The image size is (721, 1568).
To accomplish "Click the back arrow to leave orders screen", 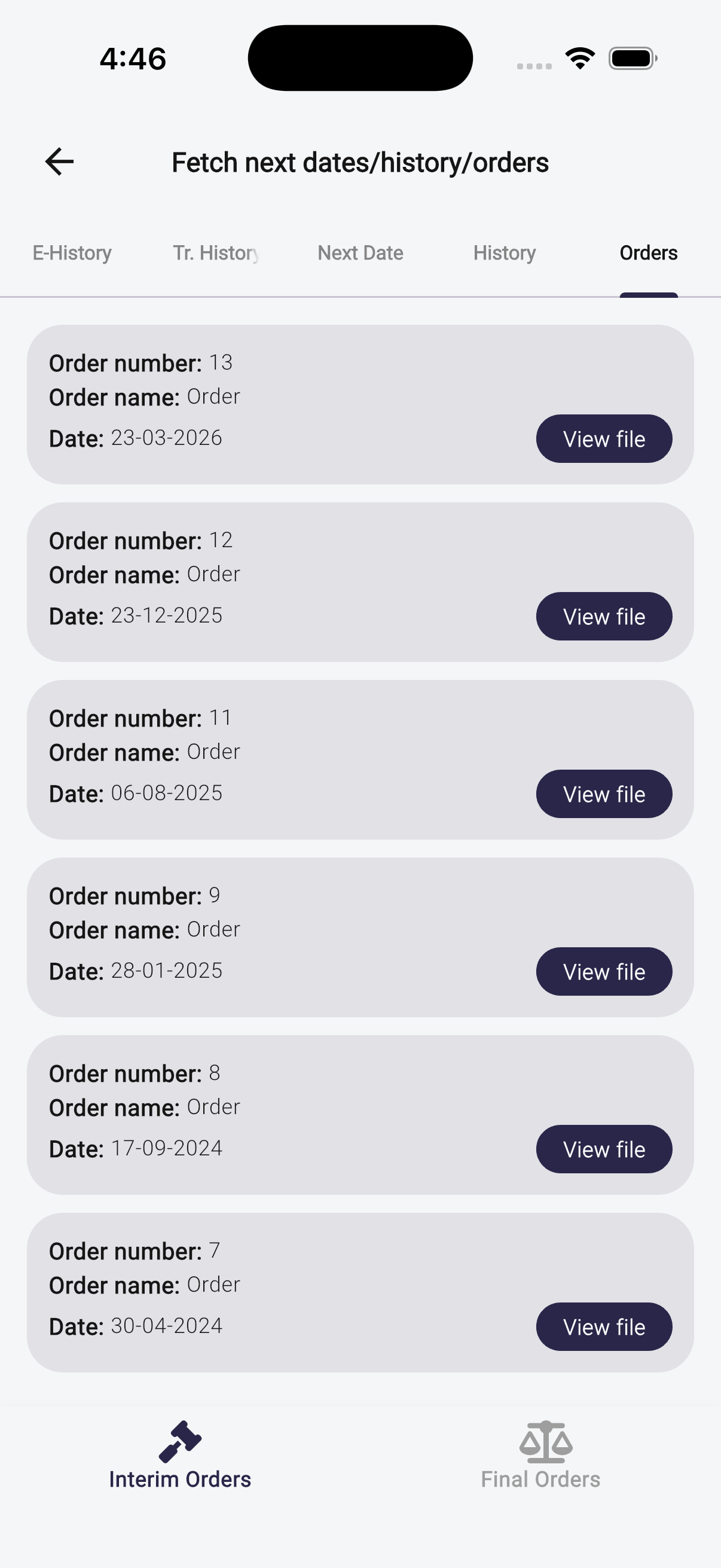I will [59, 161].
